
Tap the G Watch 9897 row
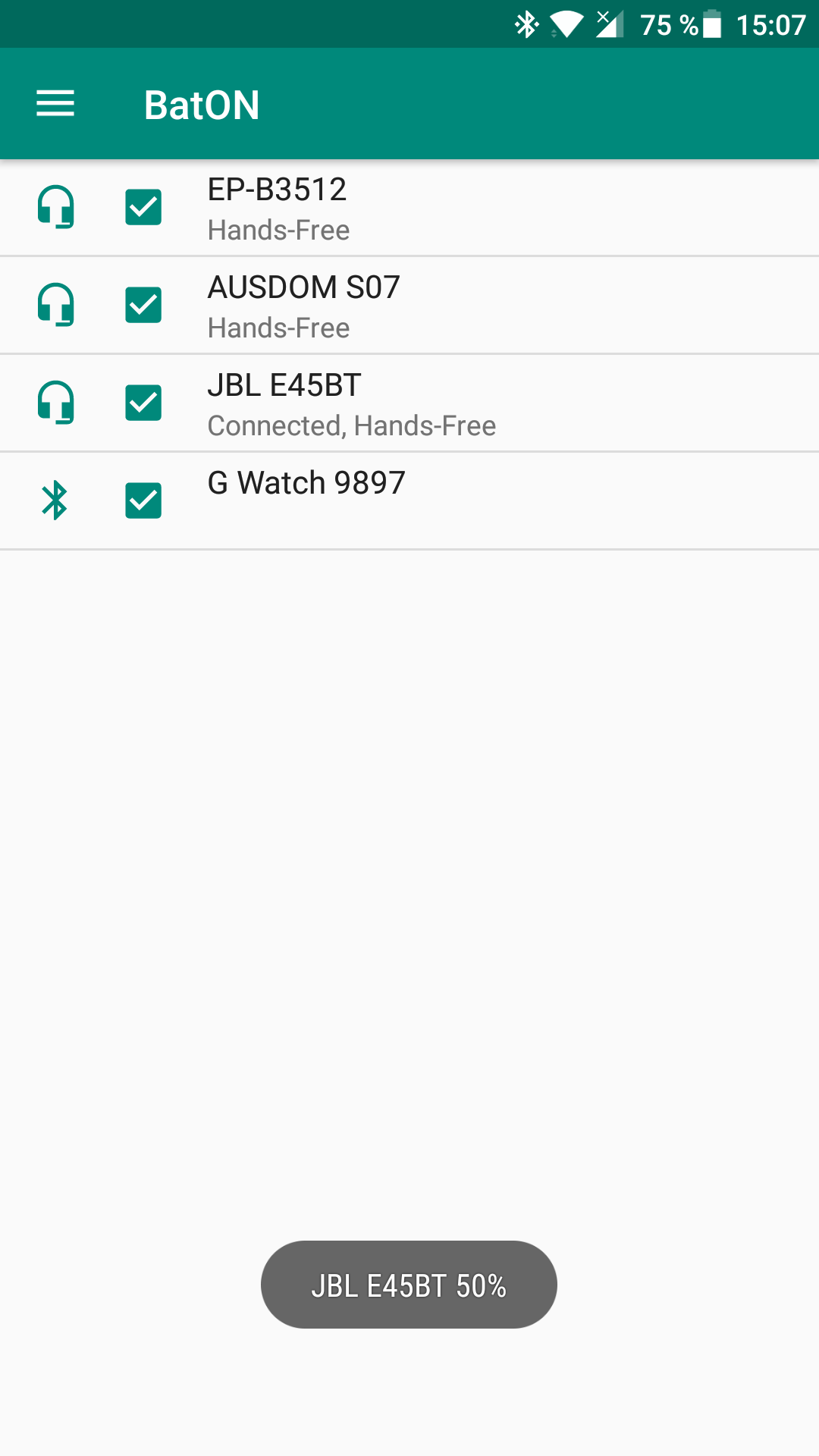tap(409, 501)
